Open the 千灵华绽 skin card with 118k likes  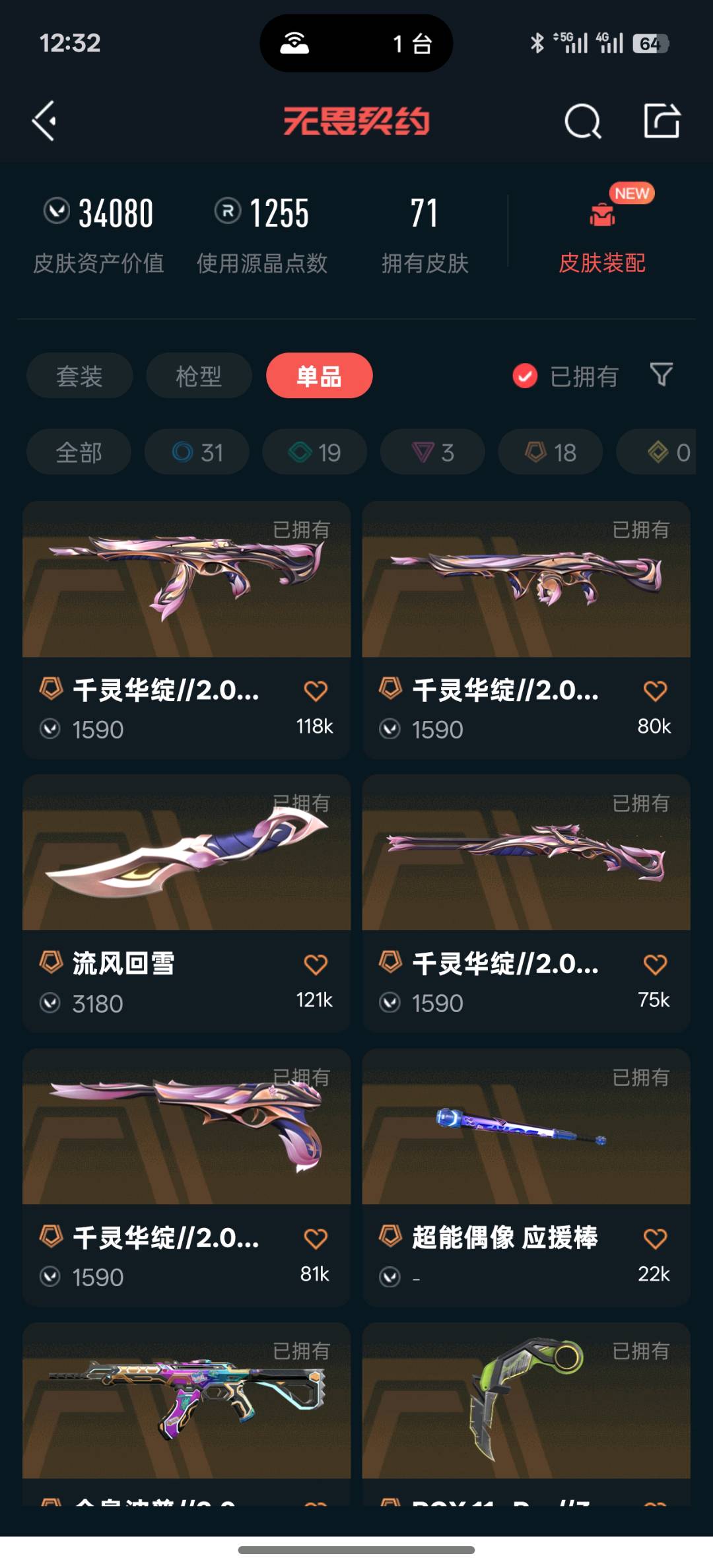186,580
